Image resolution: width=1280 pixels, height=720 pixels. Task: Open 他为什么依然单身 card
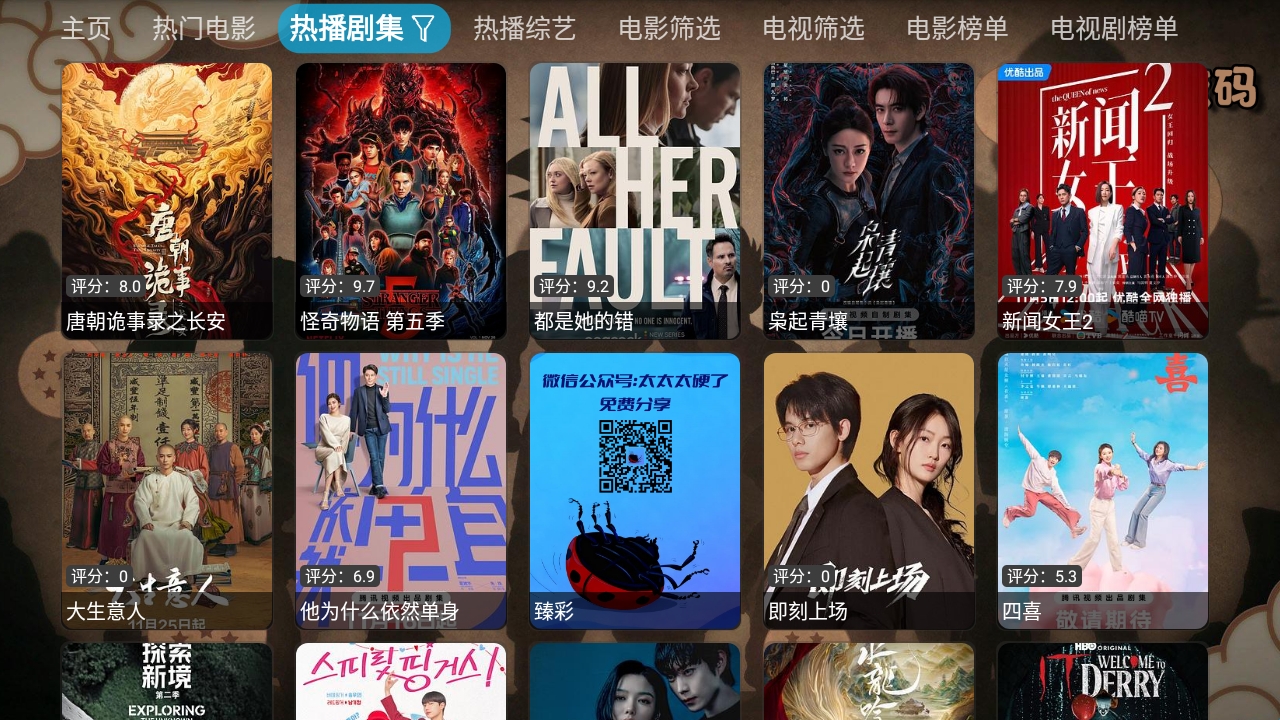401,490
